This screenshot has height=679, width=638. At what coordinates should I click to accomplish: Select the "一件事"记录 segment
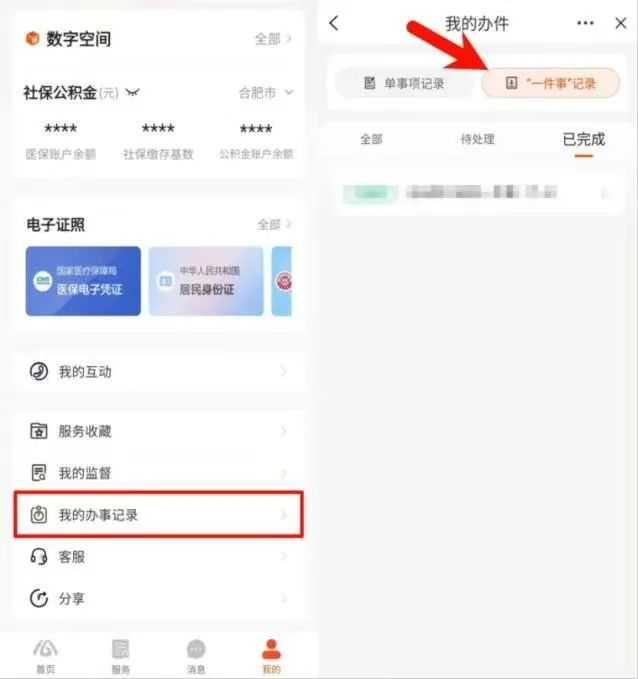(550, 84)
